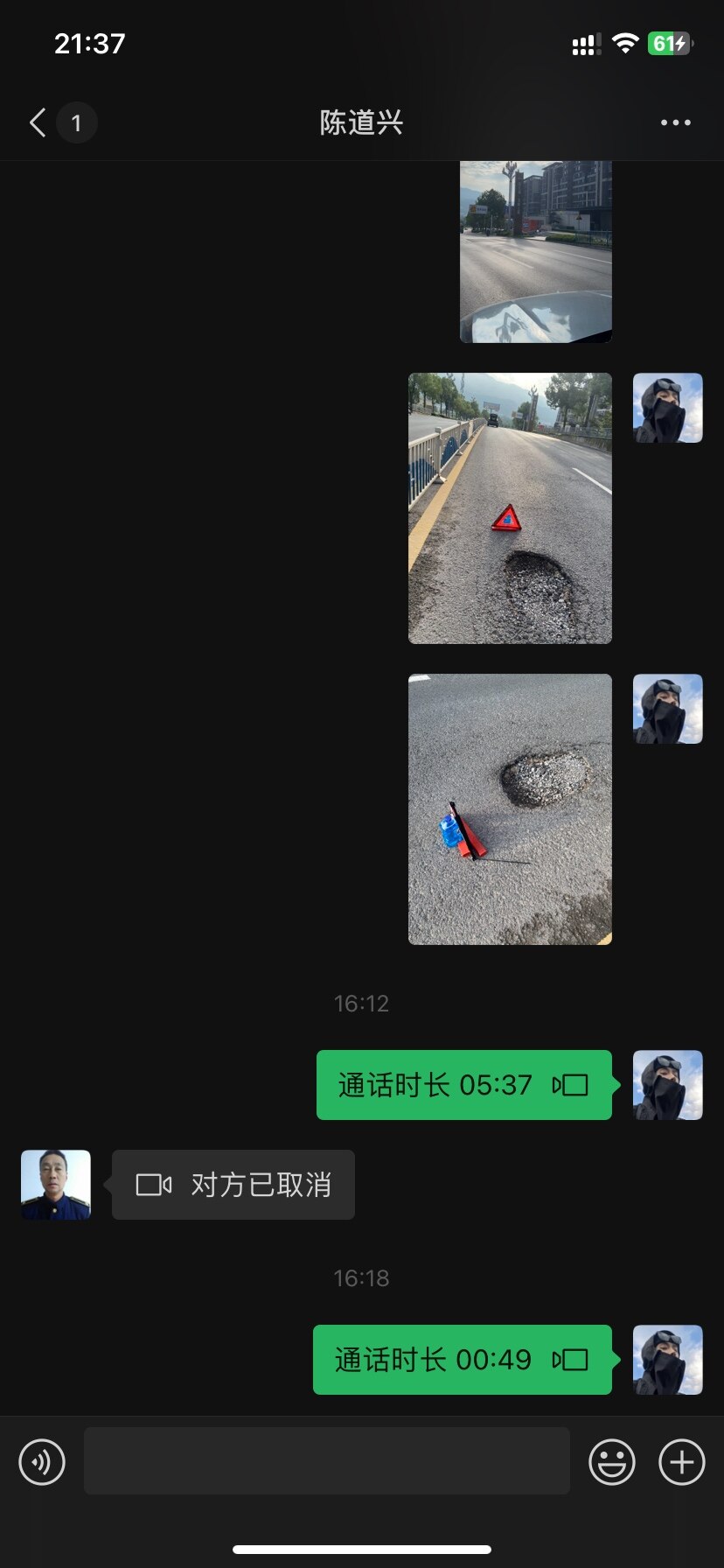Call back from the 对方已取消 bubble
The height and width of the screenshot is (1568, 724).
(233, 1185)
